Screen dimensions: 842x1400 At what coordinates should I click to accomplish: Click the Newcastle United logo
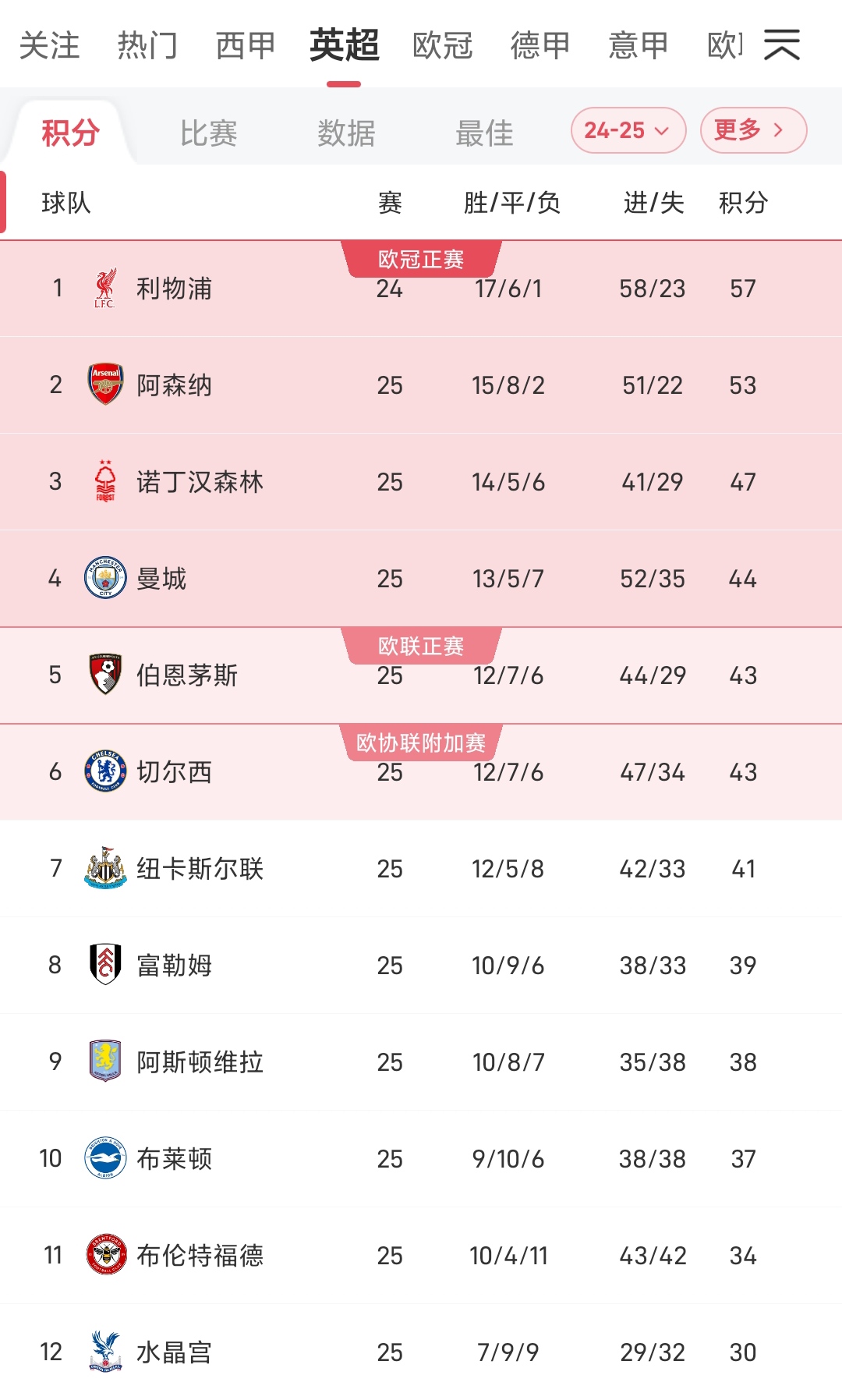[107, 868]
